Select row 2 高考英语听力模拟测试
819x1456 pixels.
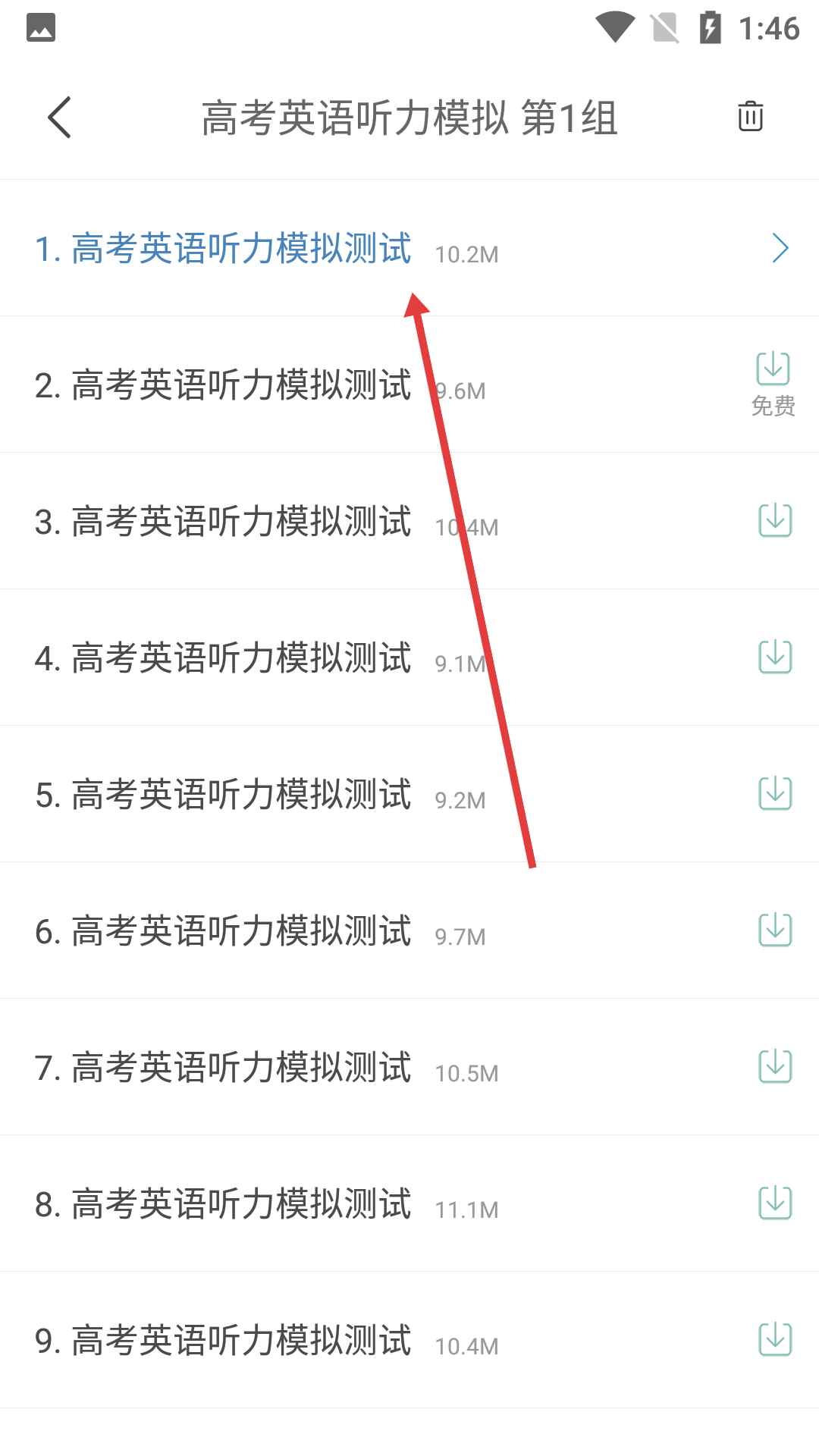click(224, 385)
